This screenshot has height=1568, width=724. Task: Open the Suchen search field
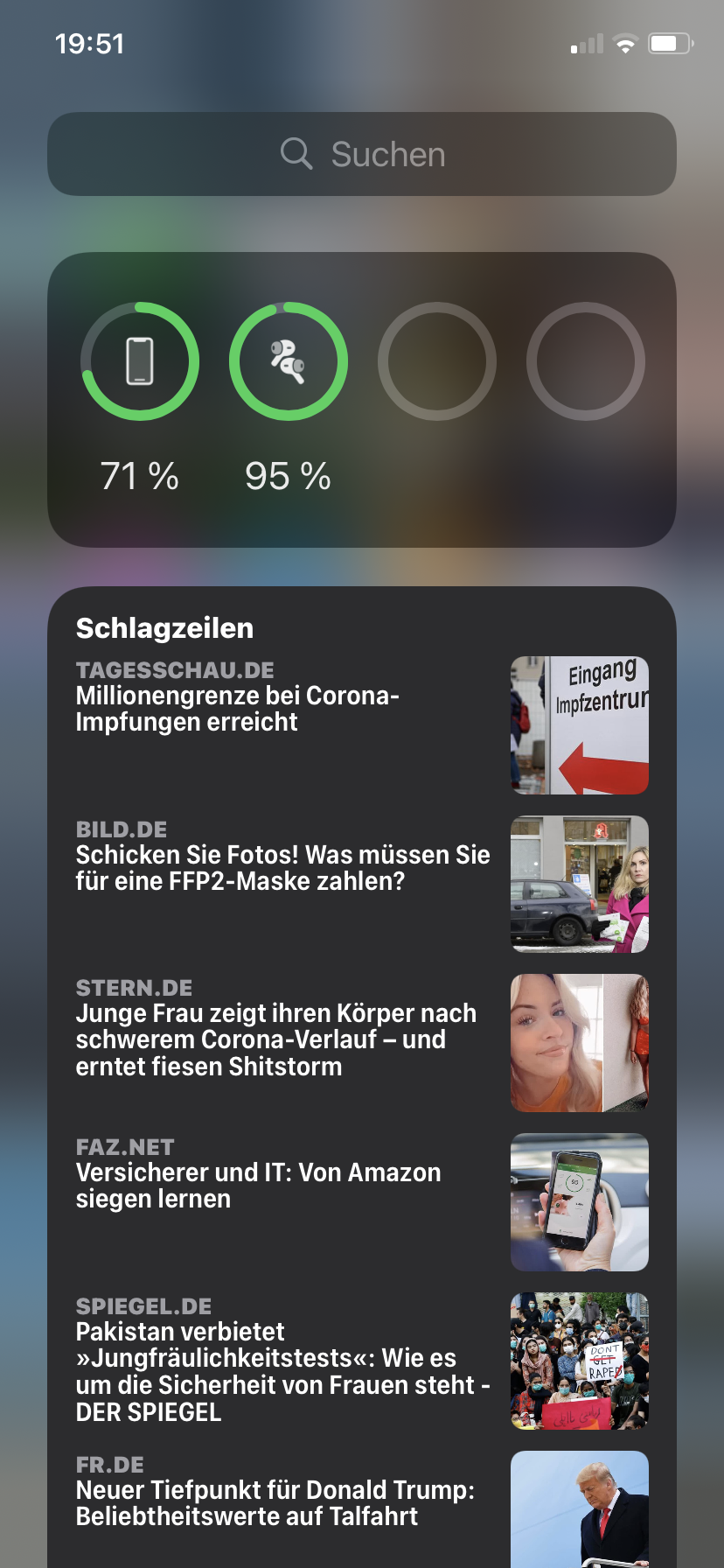pyautogui.click(x=362, y=154)
